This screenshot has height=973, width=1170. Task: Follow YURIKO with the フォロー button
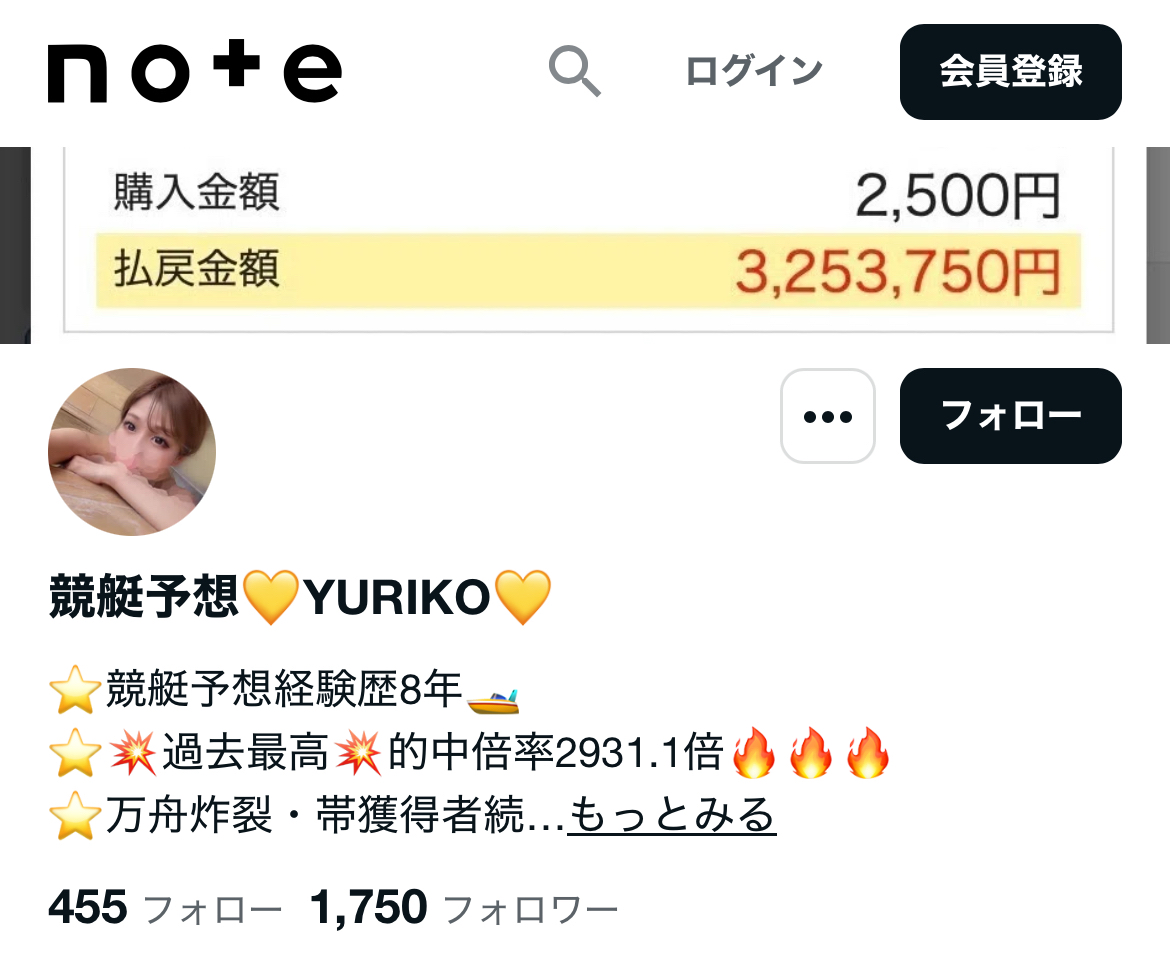click(1010, 416)
